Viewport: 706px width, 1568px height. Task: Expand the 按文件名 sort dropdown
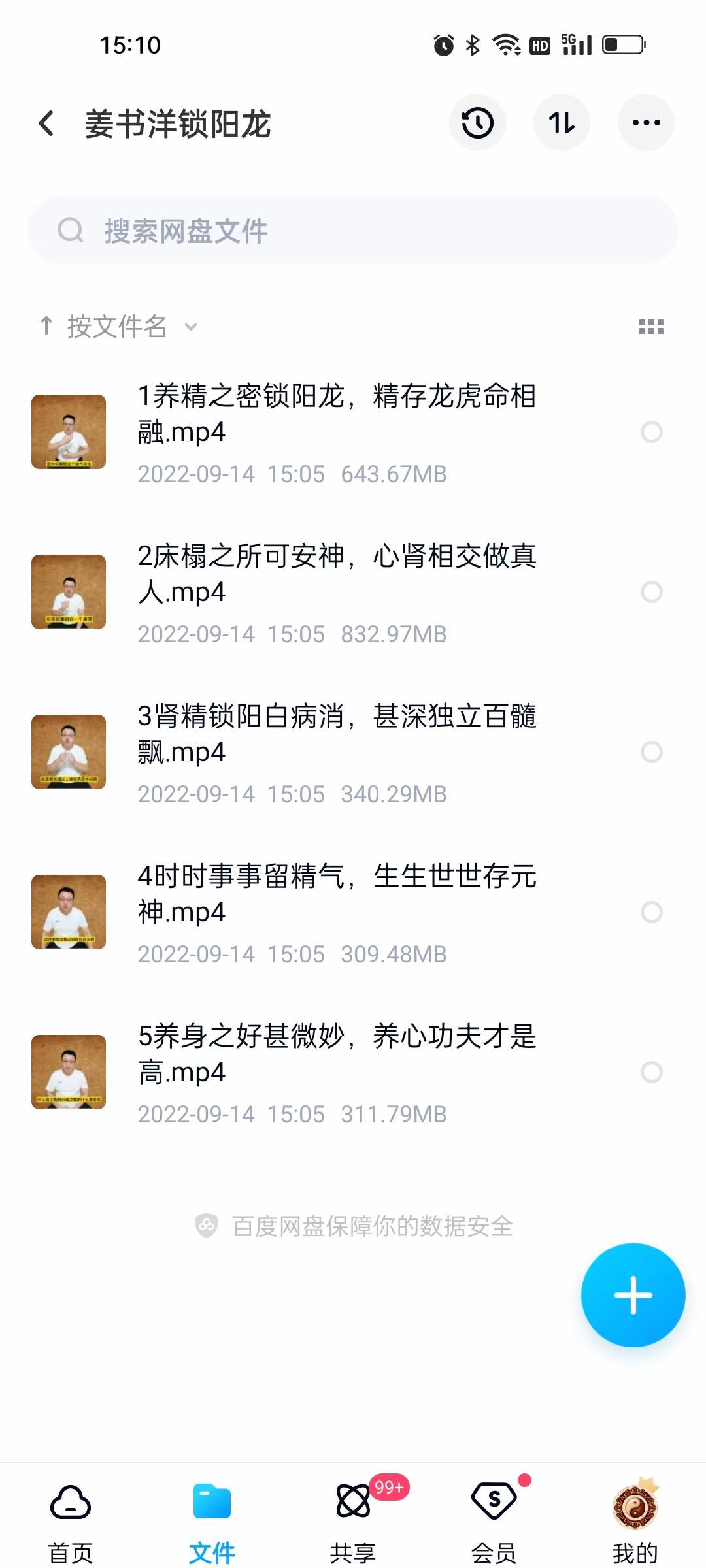(190, 327)
